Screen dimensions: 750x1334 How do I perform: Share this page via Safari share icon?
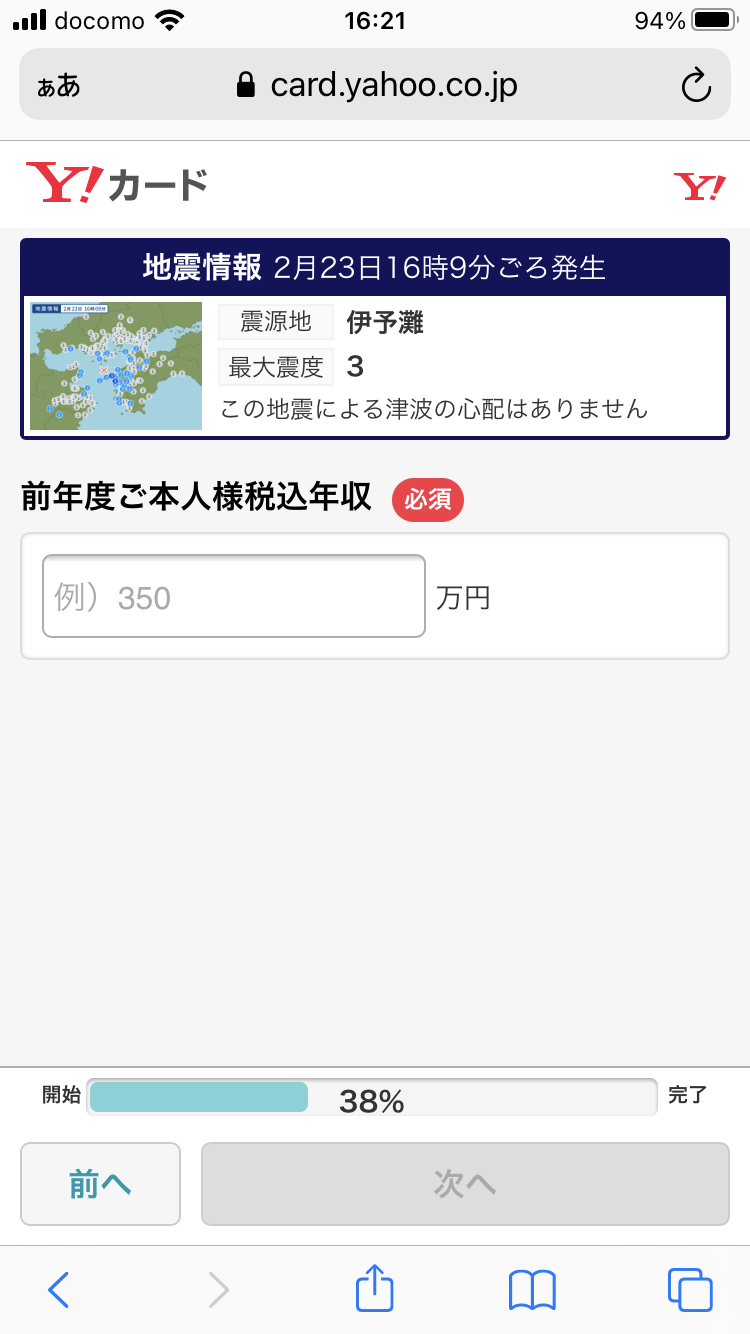pyautogui.click(x=375, y=1288)
